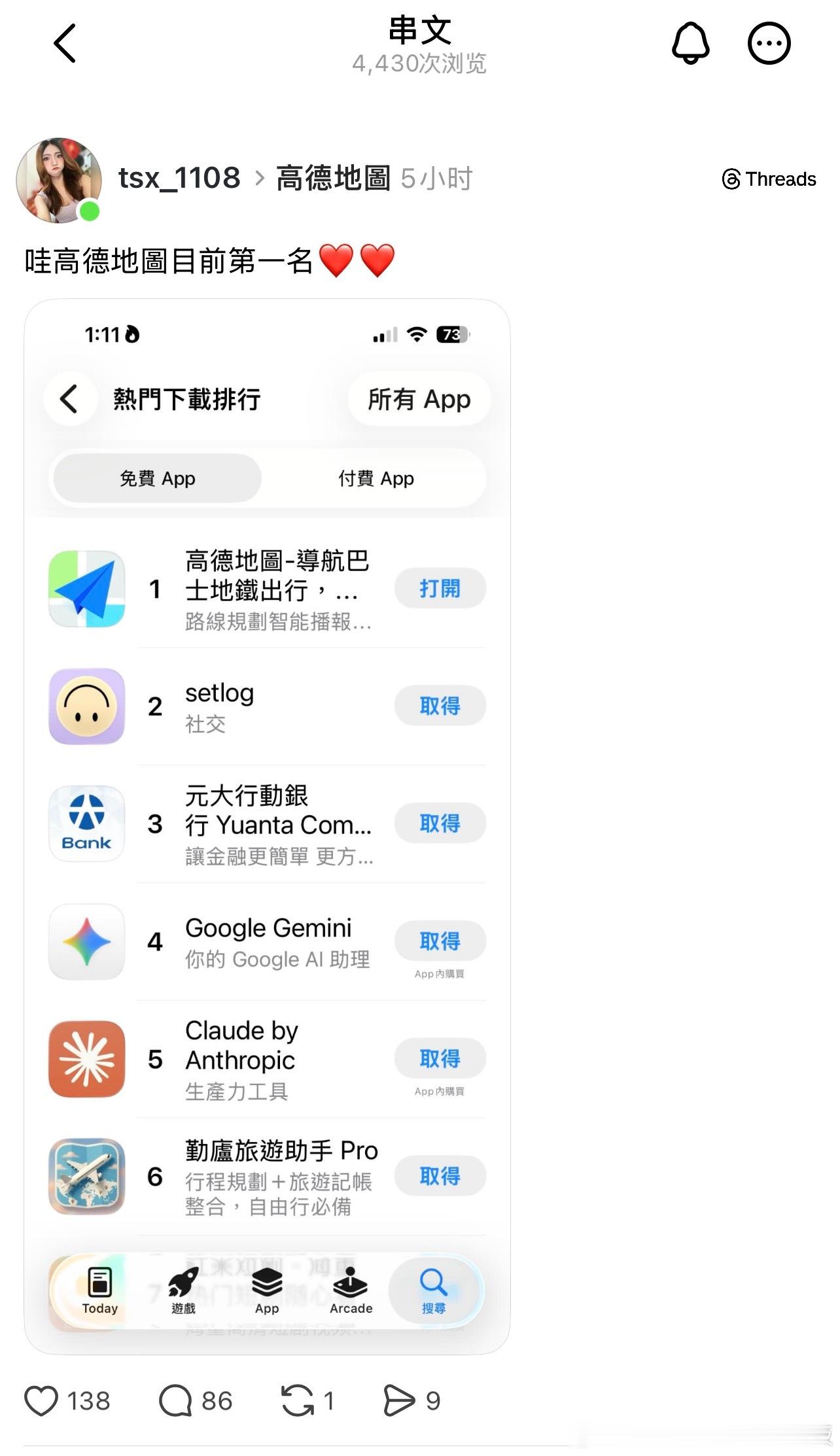Tap 打開 to open 高德地圖
This screenshot has width=840, height=1456.
pos(440,588)
